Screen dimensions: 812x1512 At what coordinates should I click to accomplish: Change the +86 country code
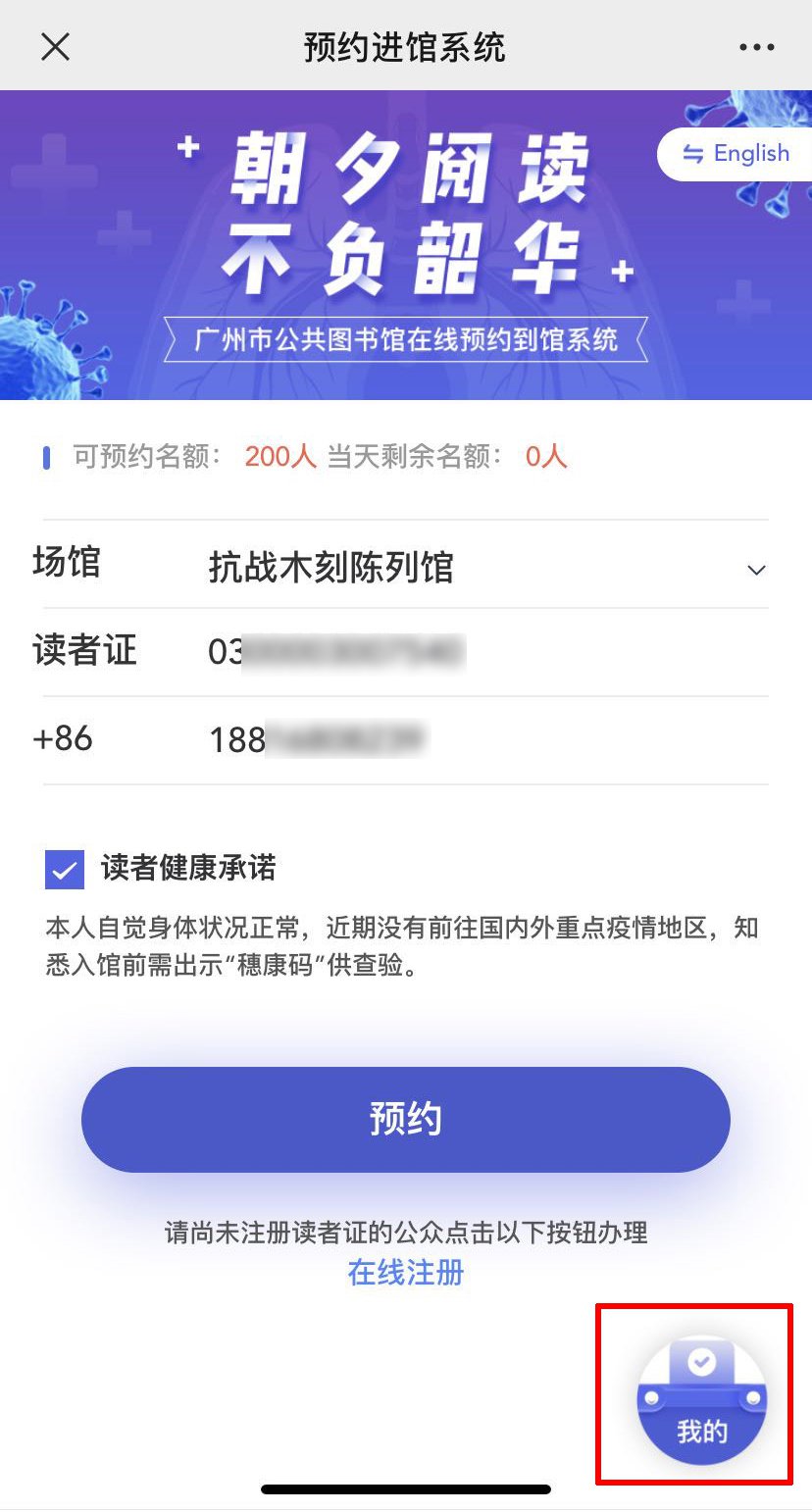pyautogui.click(x=63, y=739)
